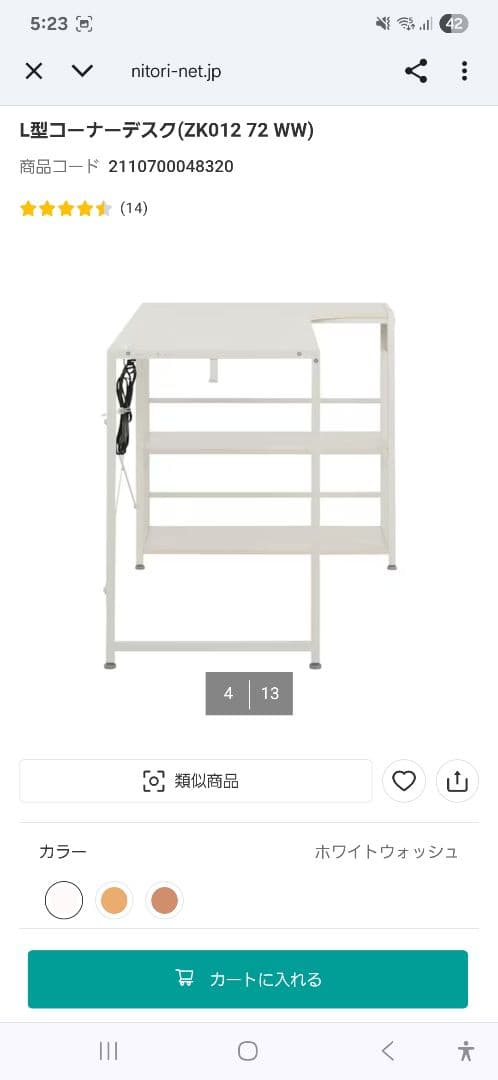Tap the share icon beside the heart
Viewport: 498px width, 1080px height.
pyautogui.click(x=457, y=781)
